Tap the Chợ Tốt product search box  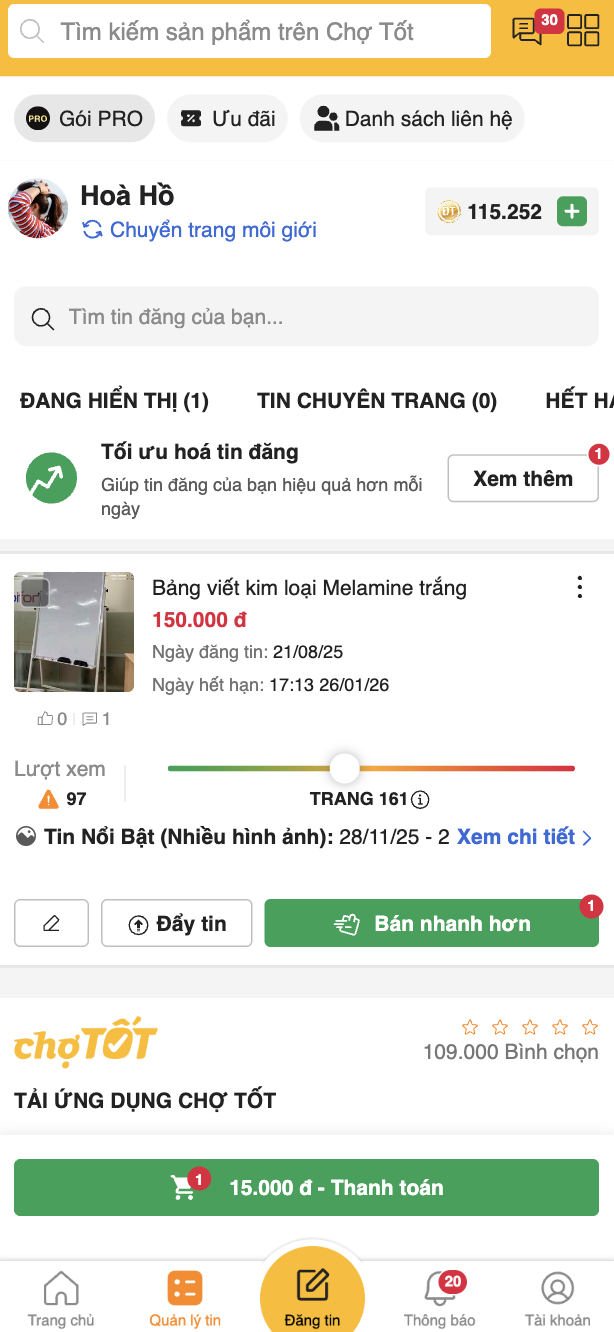tap(250, 31)
